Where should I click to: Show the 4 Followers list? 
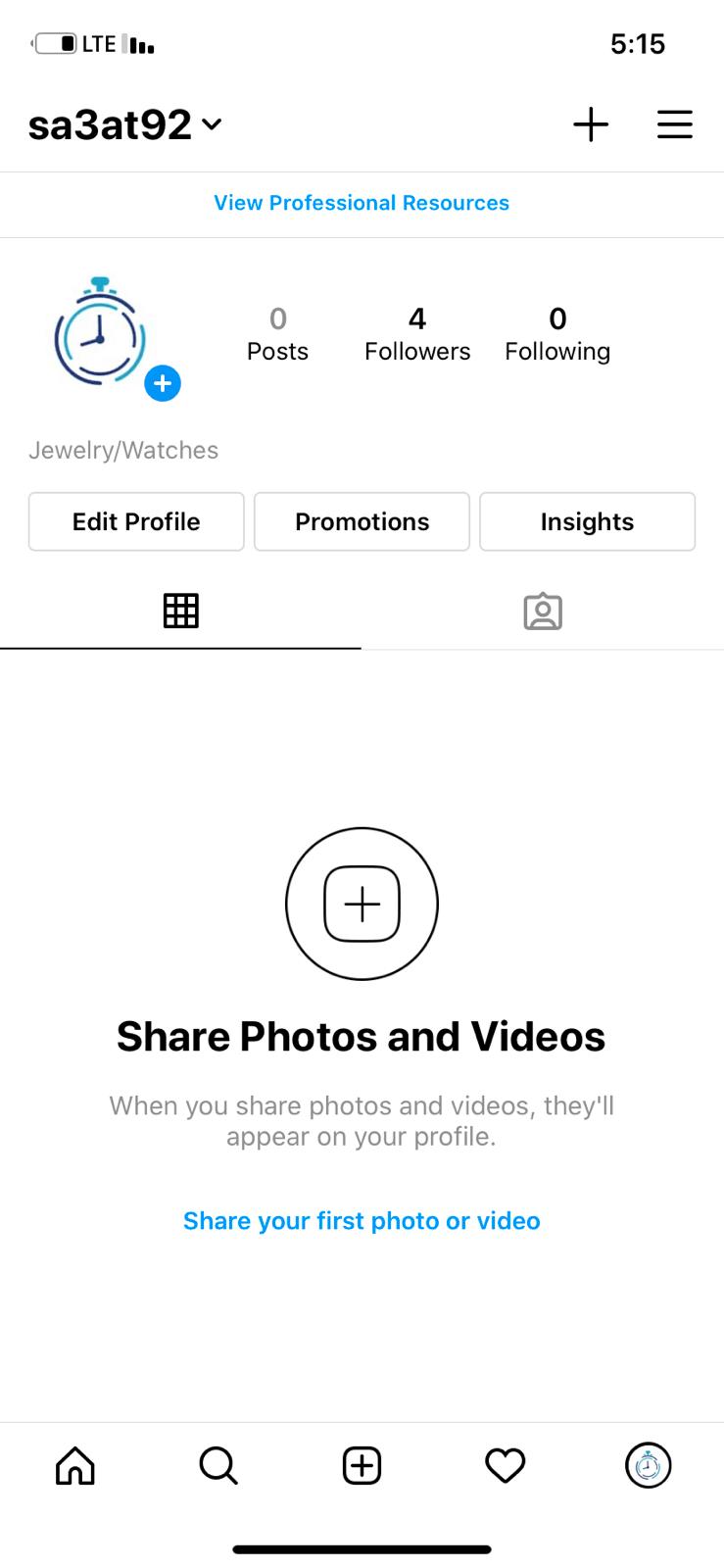pyautogui.click(x=417, y=334)
